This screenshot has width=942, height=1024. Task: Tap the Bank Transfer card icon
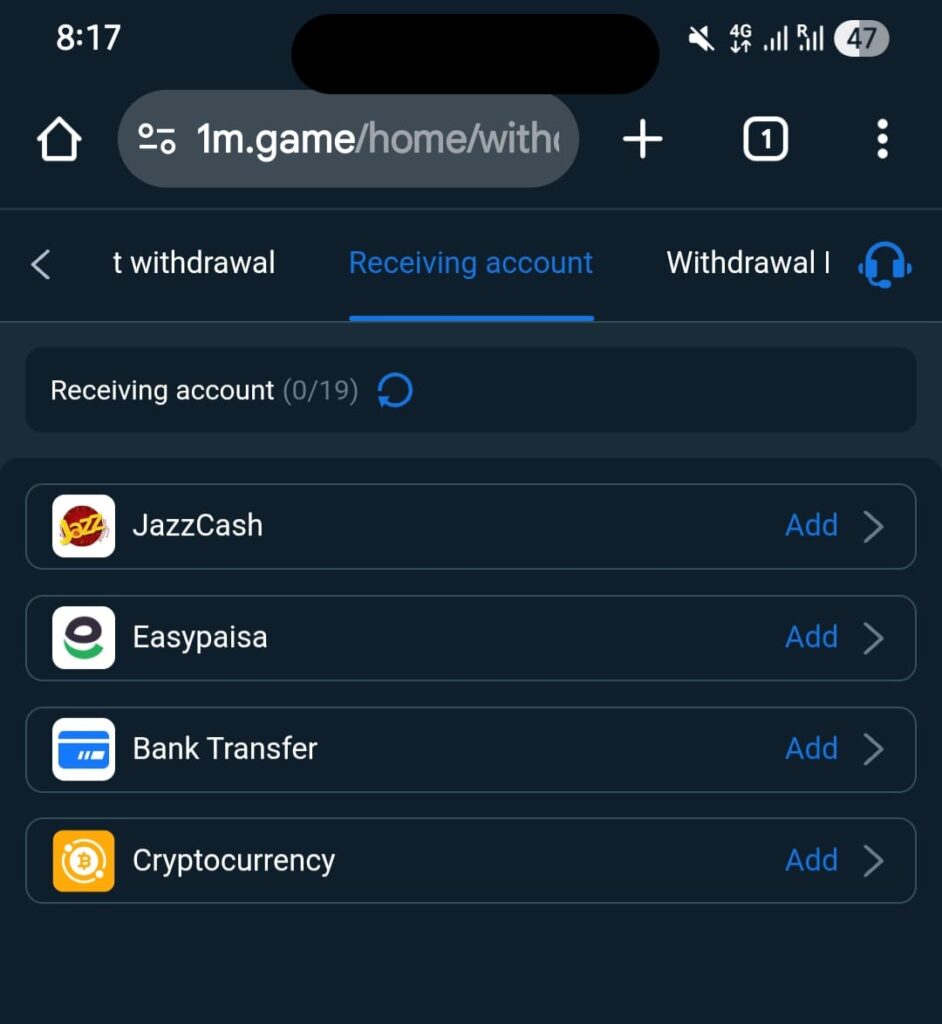click(84, 749)
